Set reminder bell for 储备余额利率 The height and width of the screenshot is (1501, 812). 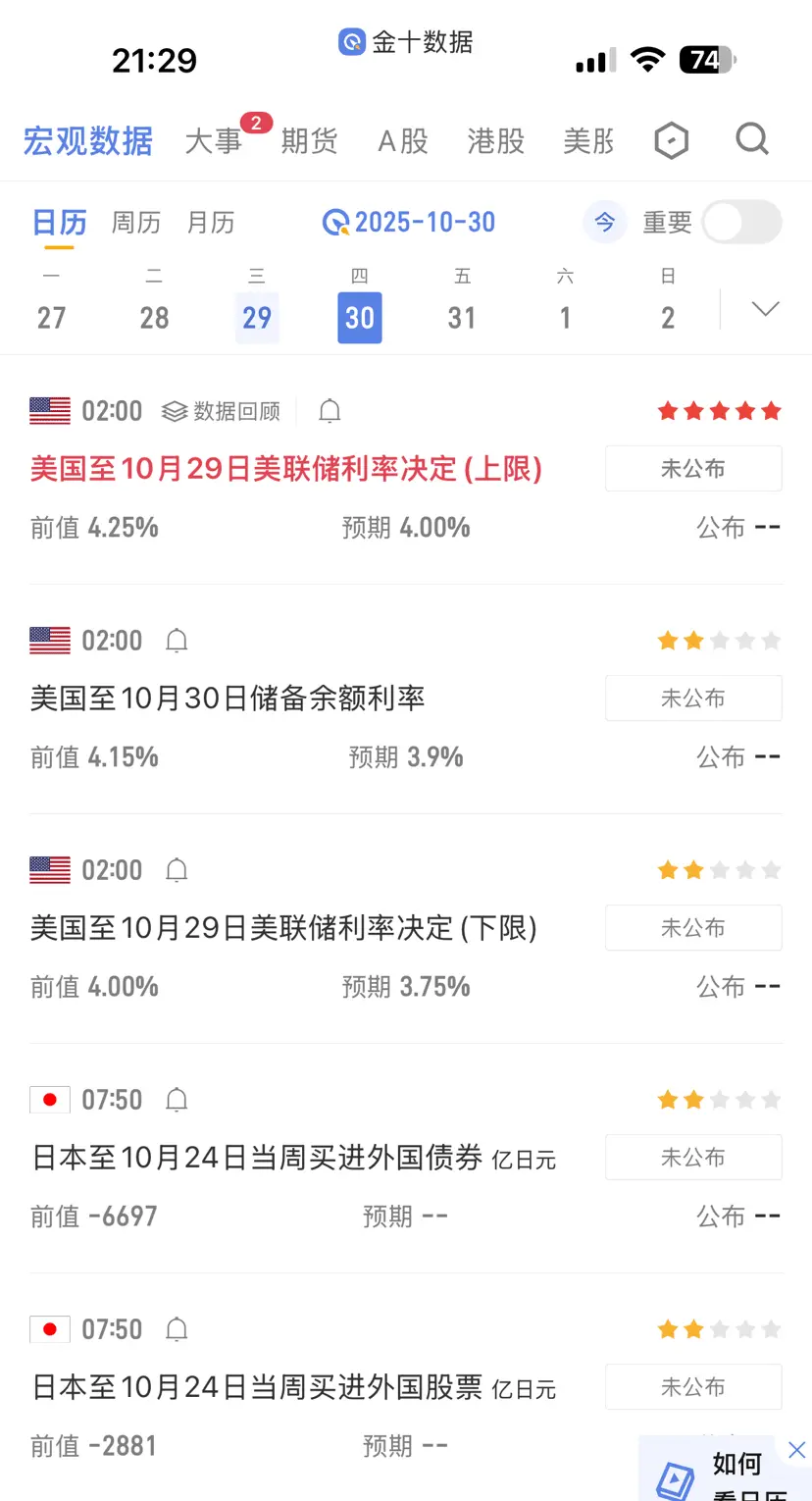pyautogui.click(x=177, y=641)
